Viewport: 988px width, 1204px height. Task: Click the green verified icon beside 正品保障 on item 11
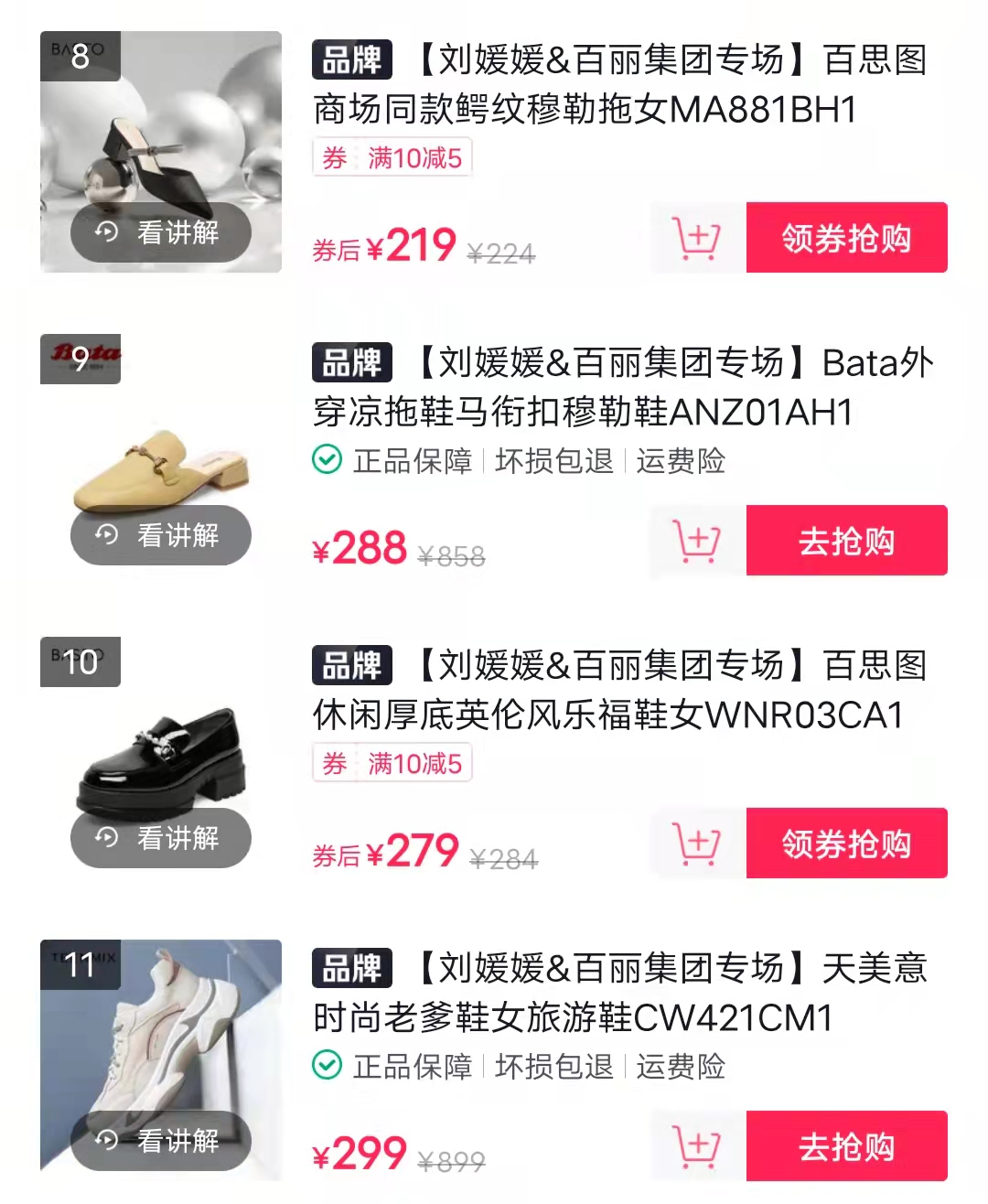point(325,1066)
